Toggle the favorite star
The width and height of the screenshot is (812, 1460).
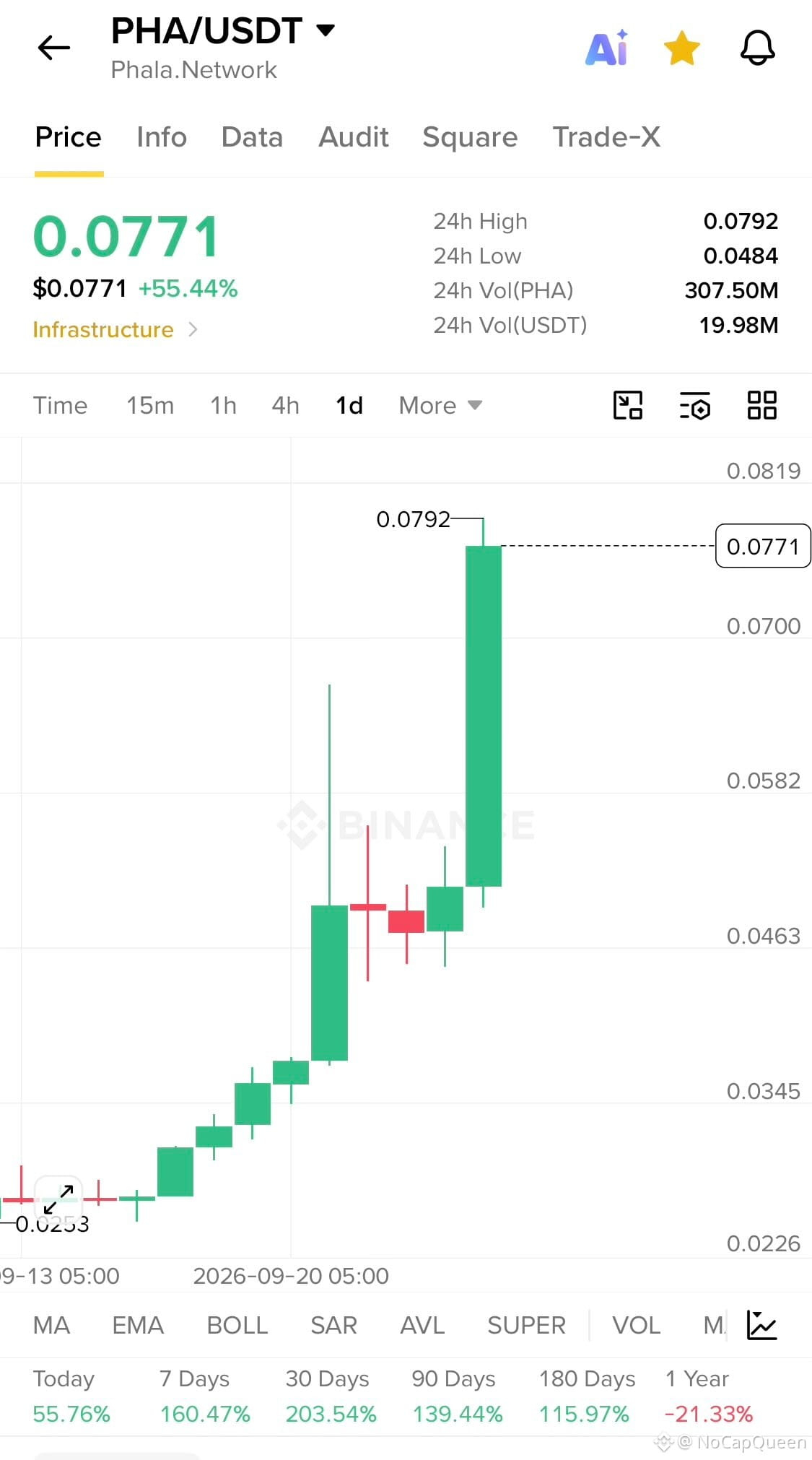click(x=681, y=48)
